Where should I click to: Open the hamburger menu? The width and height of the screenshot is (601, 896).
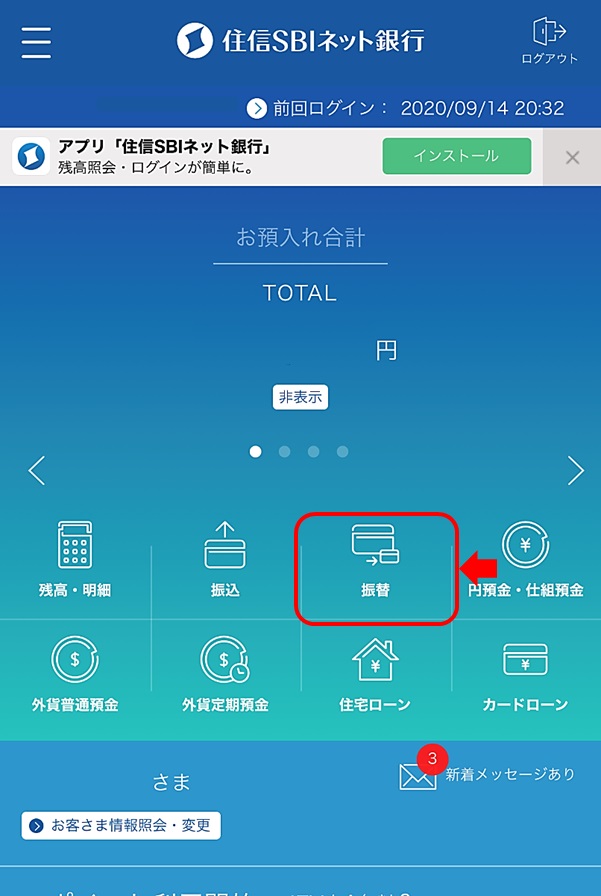pos(36,42)
